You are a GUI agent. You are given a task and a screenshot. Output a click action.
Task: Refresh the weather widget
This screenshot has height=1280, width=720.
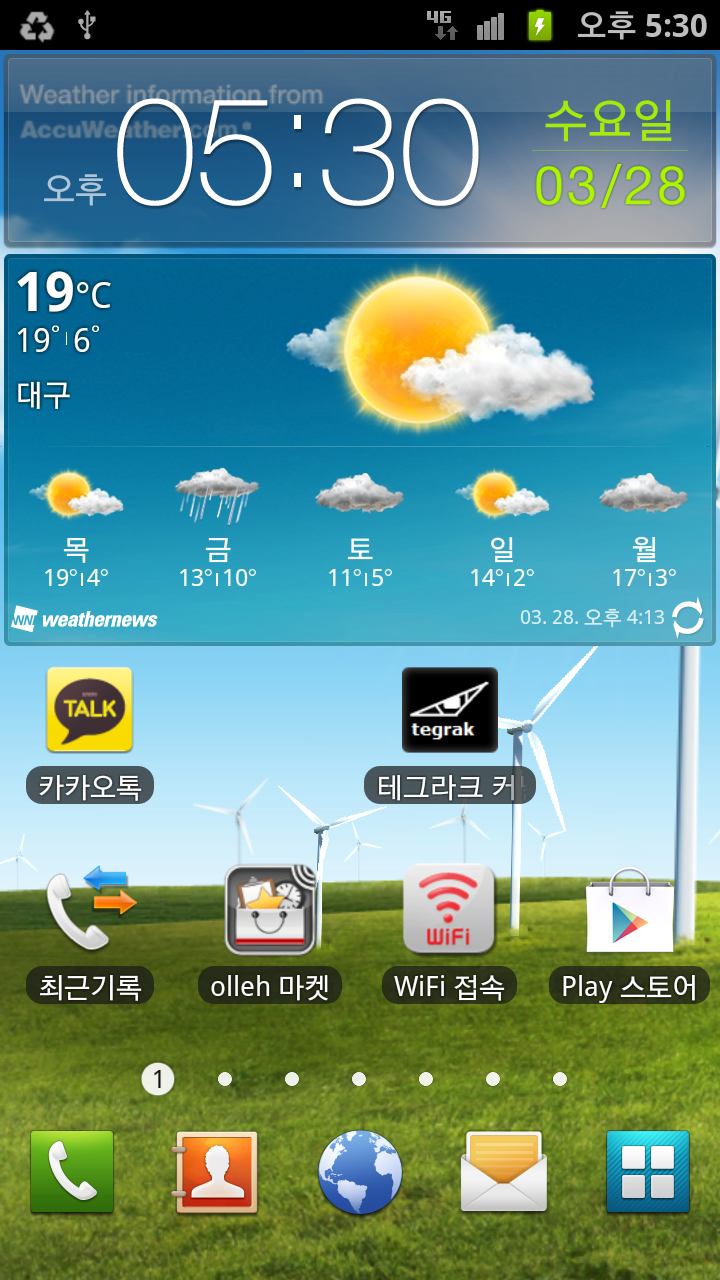click(x=688, y=618)
